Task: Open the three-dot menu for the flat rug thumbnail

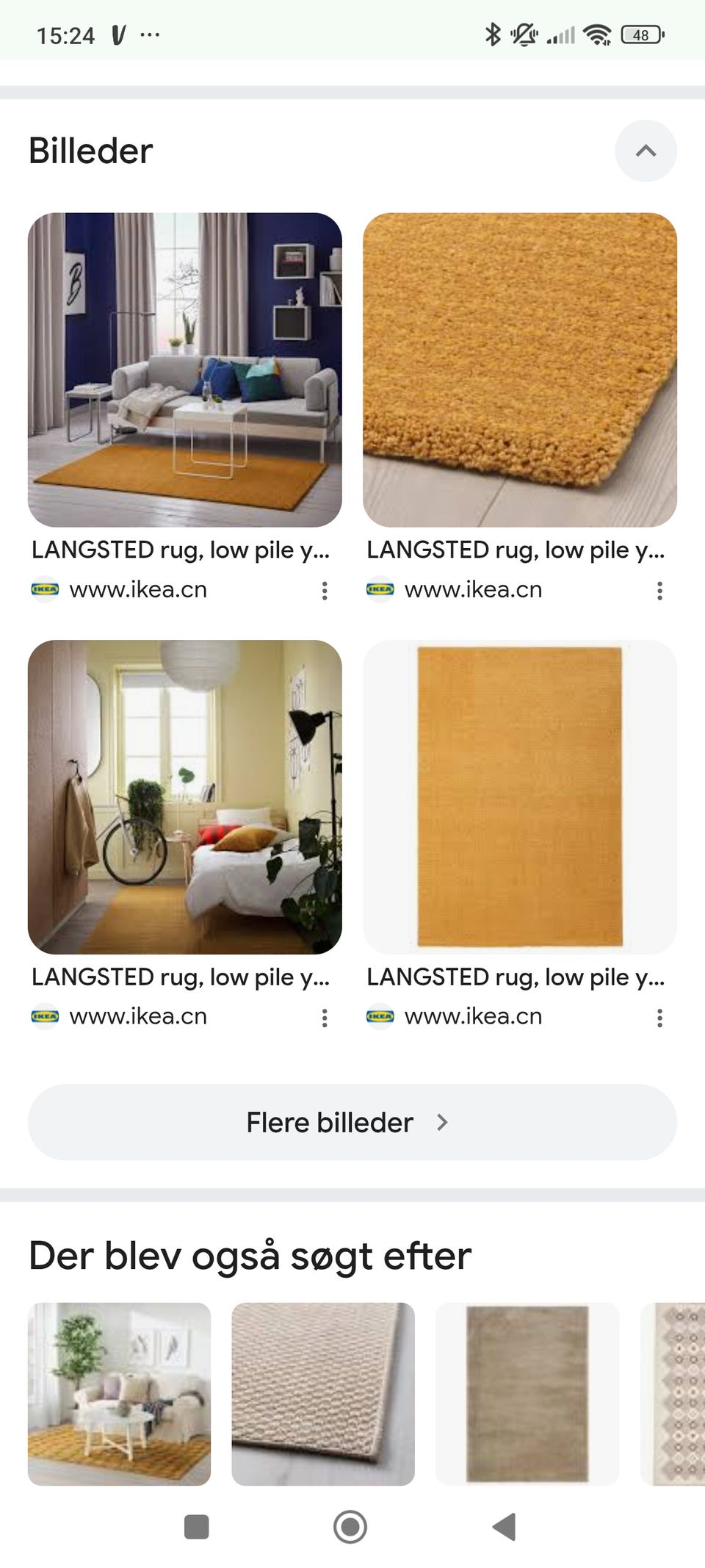Action: 659,1018
